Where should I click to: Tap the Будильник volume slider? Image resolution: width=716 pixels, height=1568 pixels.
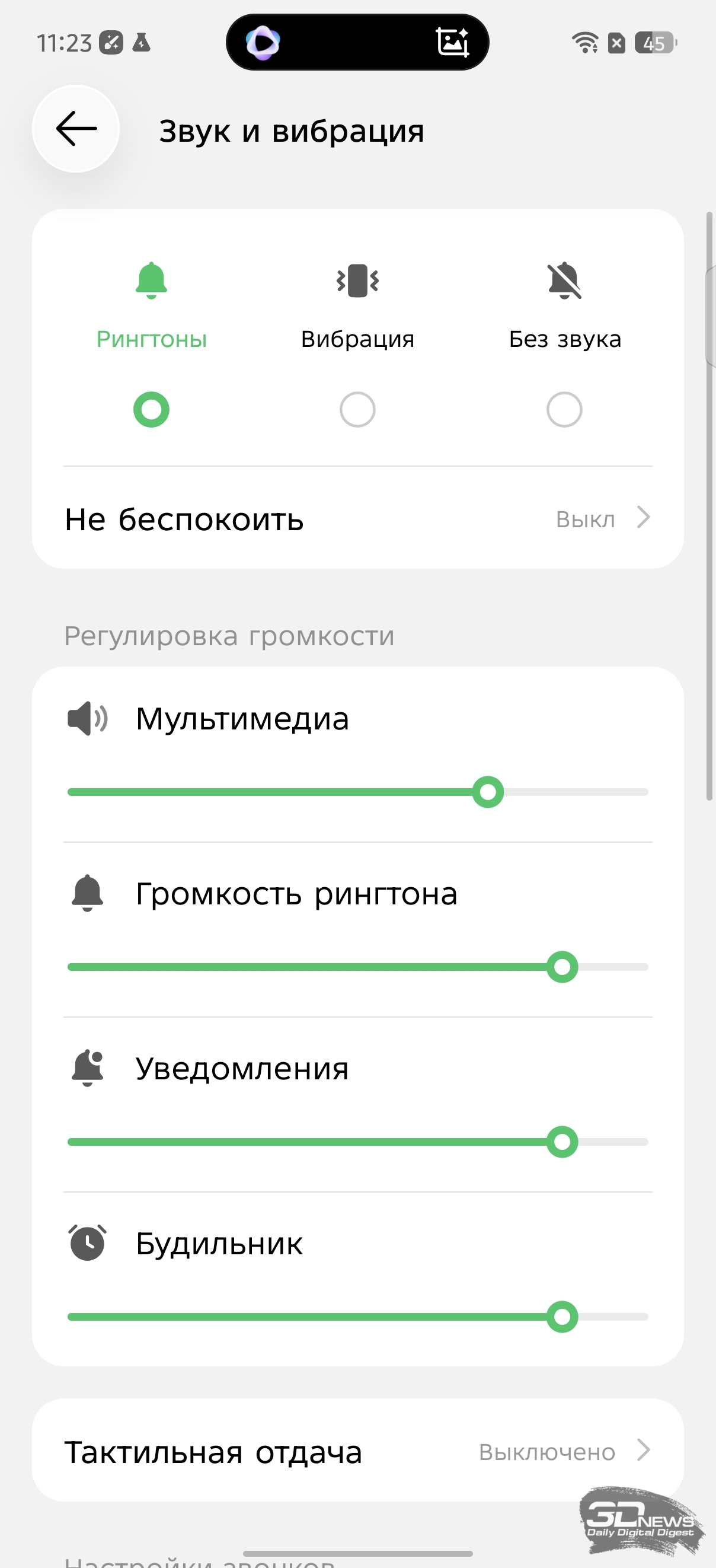point(357,1317)
